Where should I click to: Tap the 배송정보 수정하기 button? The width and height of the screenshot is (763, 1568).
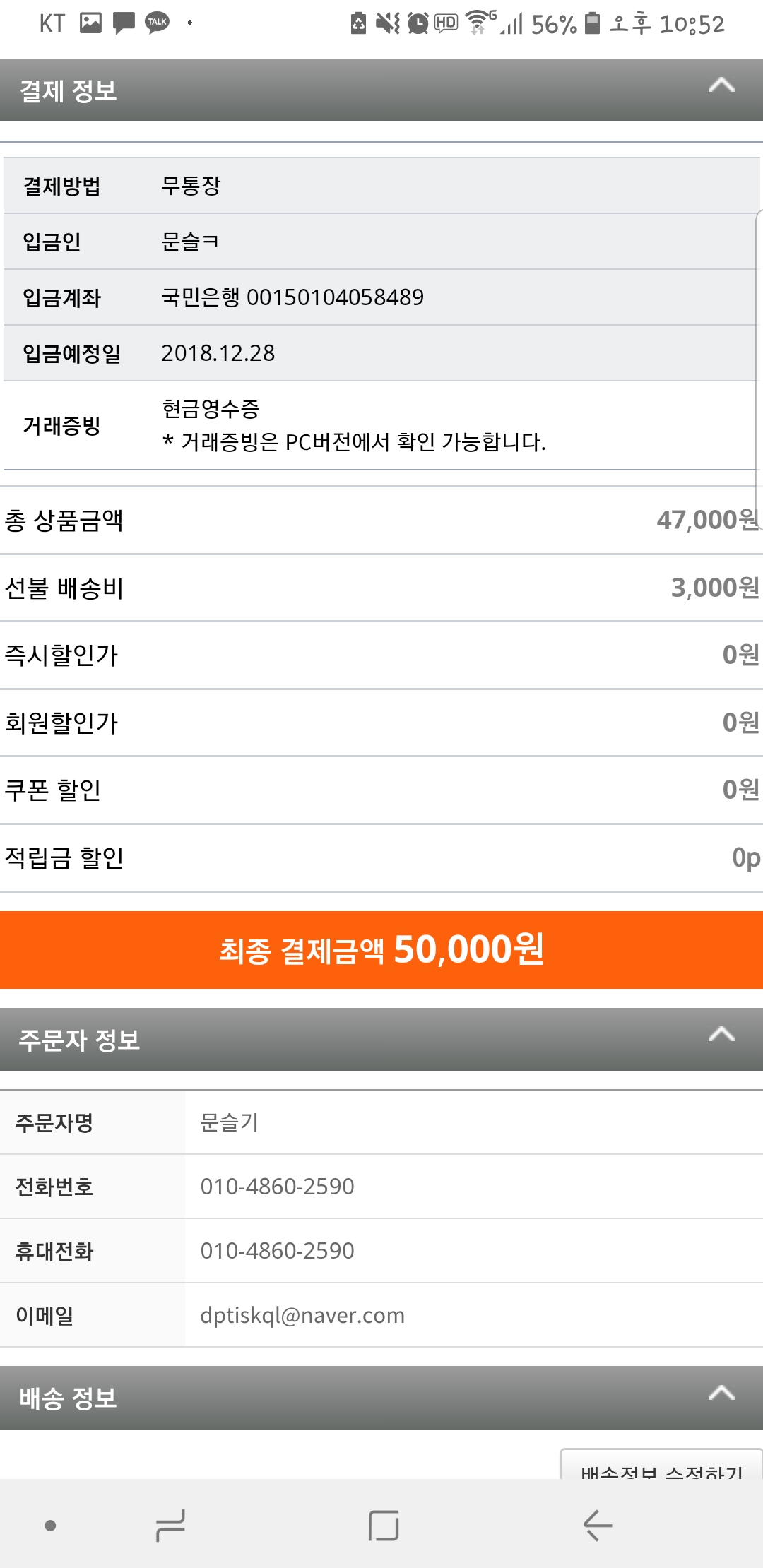pyautogui.click(x=661, y=1466)
